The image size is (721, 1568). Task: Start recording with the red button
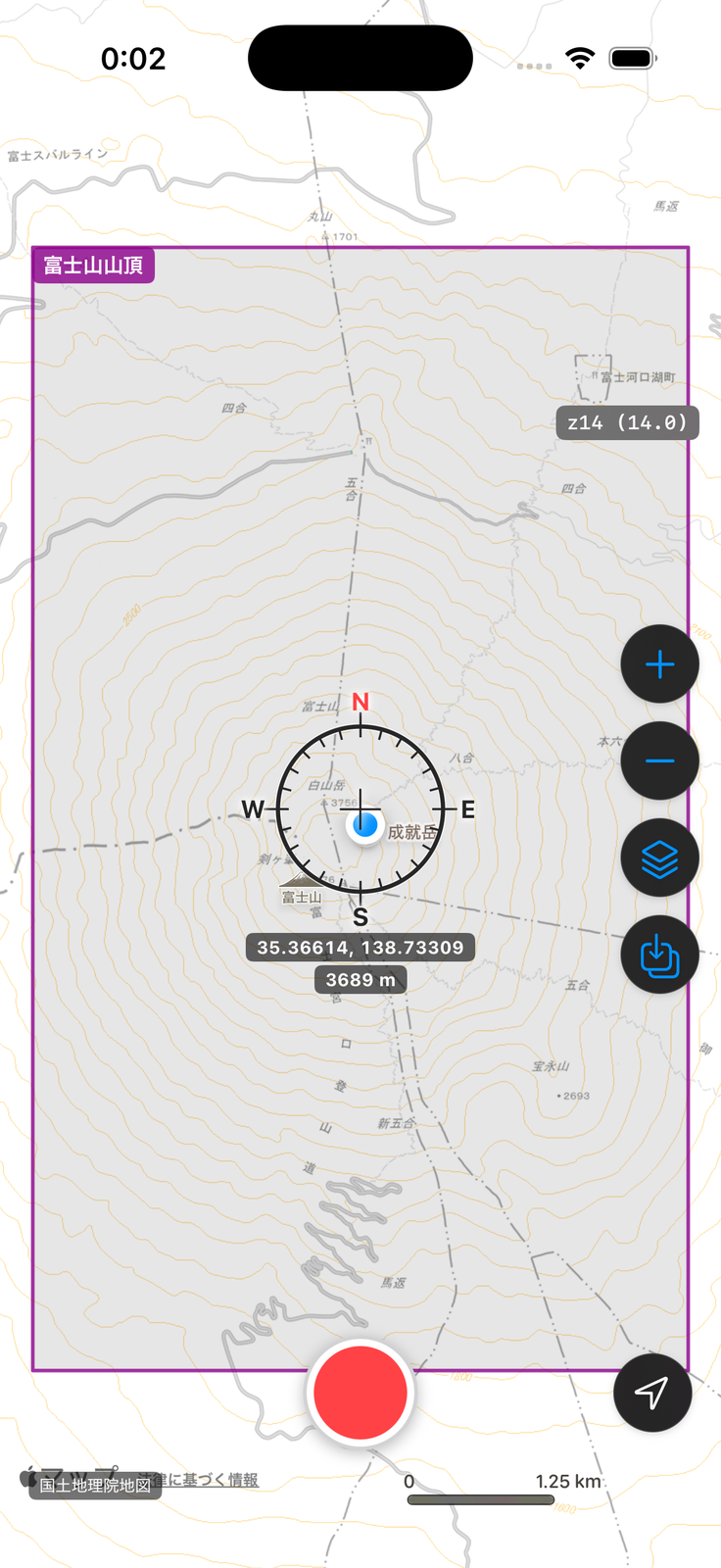click(360, 1392)
